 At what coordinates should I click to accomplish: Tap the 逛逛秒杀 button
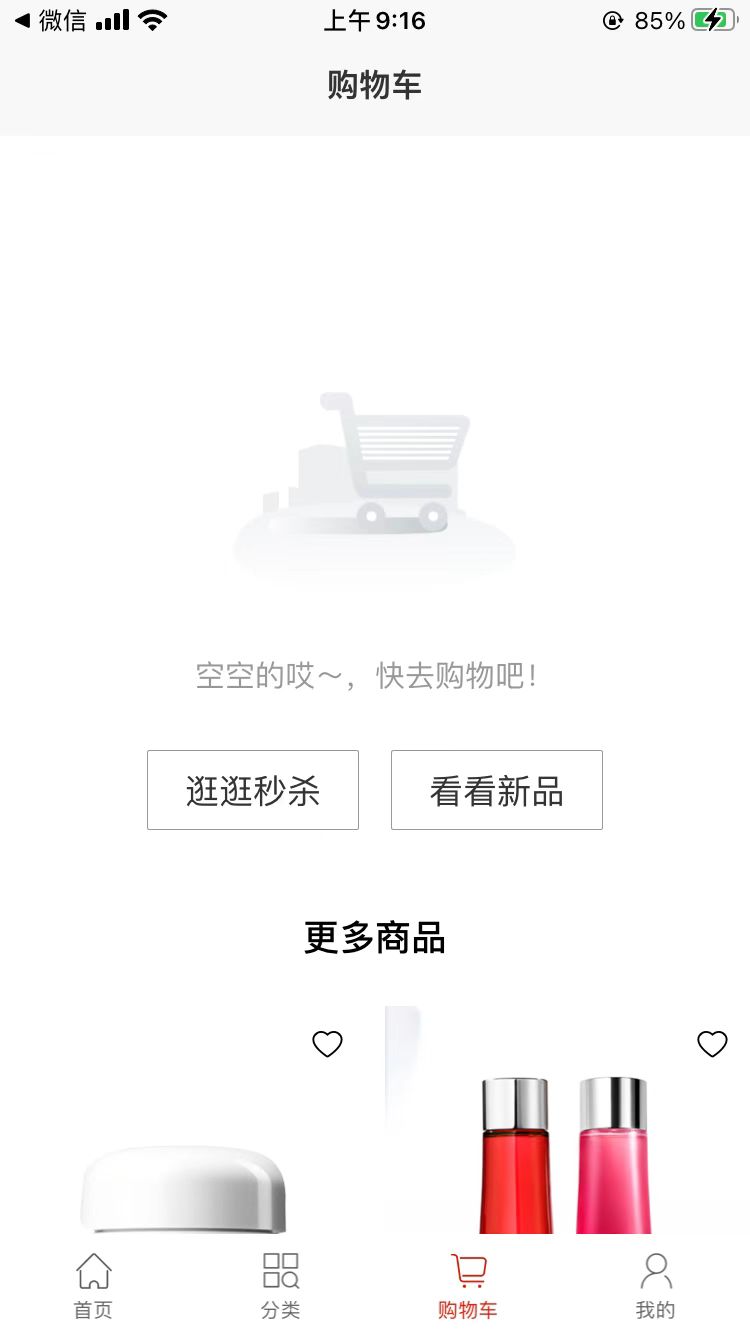pos(253,790)
